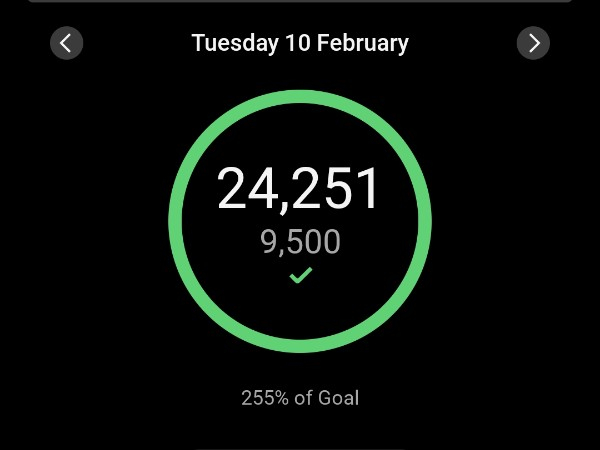Go to the previous day
The image size is (600, 450).
tap(66, 43)
